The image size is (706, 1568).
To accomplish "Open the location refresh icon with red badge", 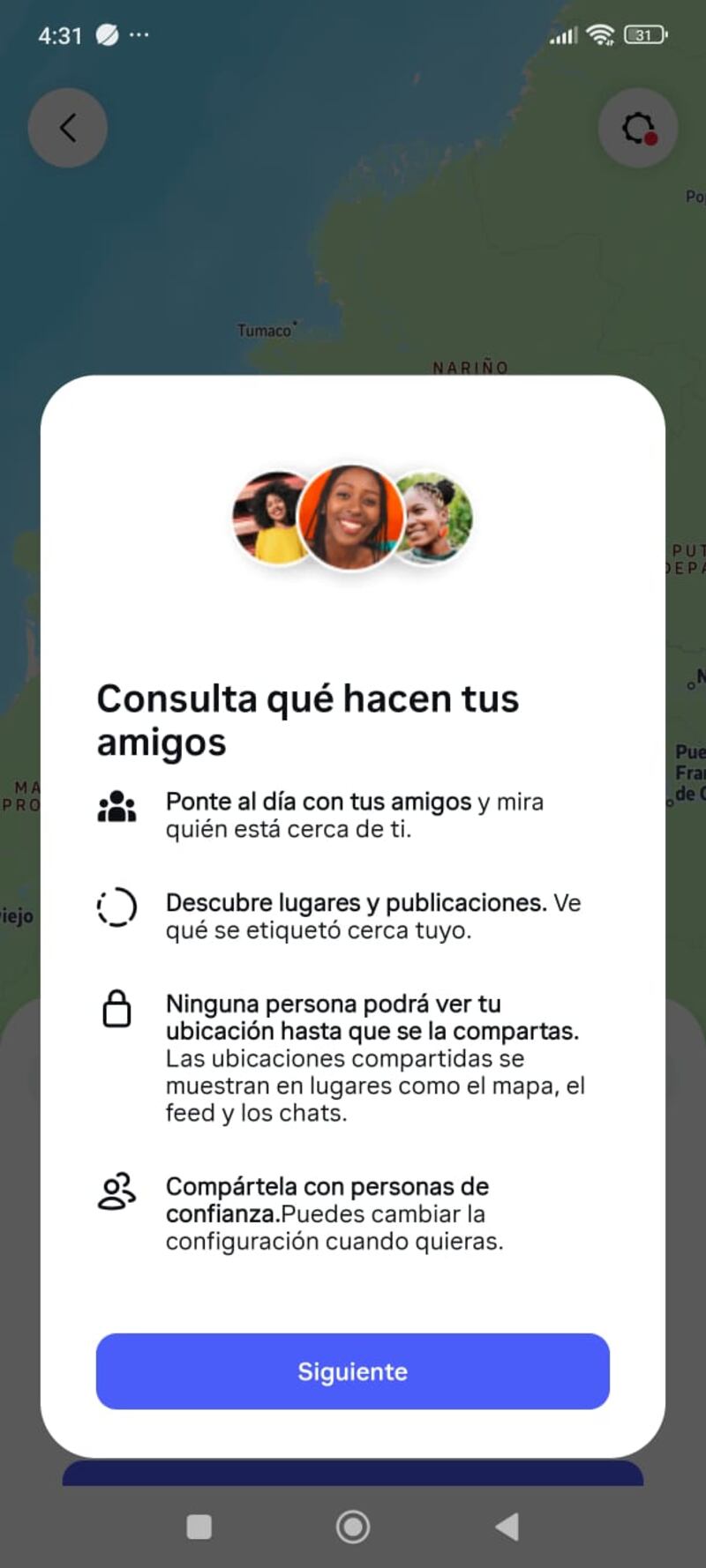I will pos(637,128).
